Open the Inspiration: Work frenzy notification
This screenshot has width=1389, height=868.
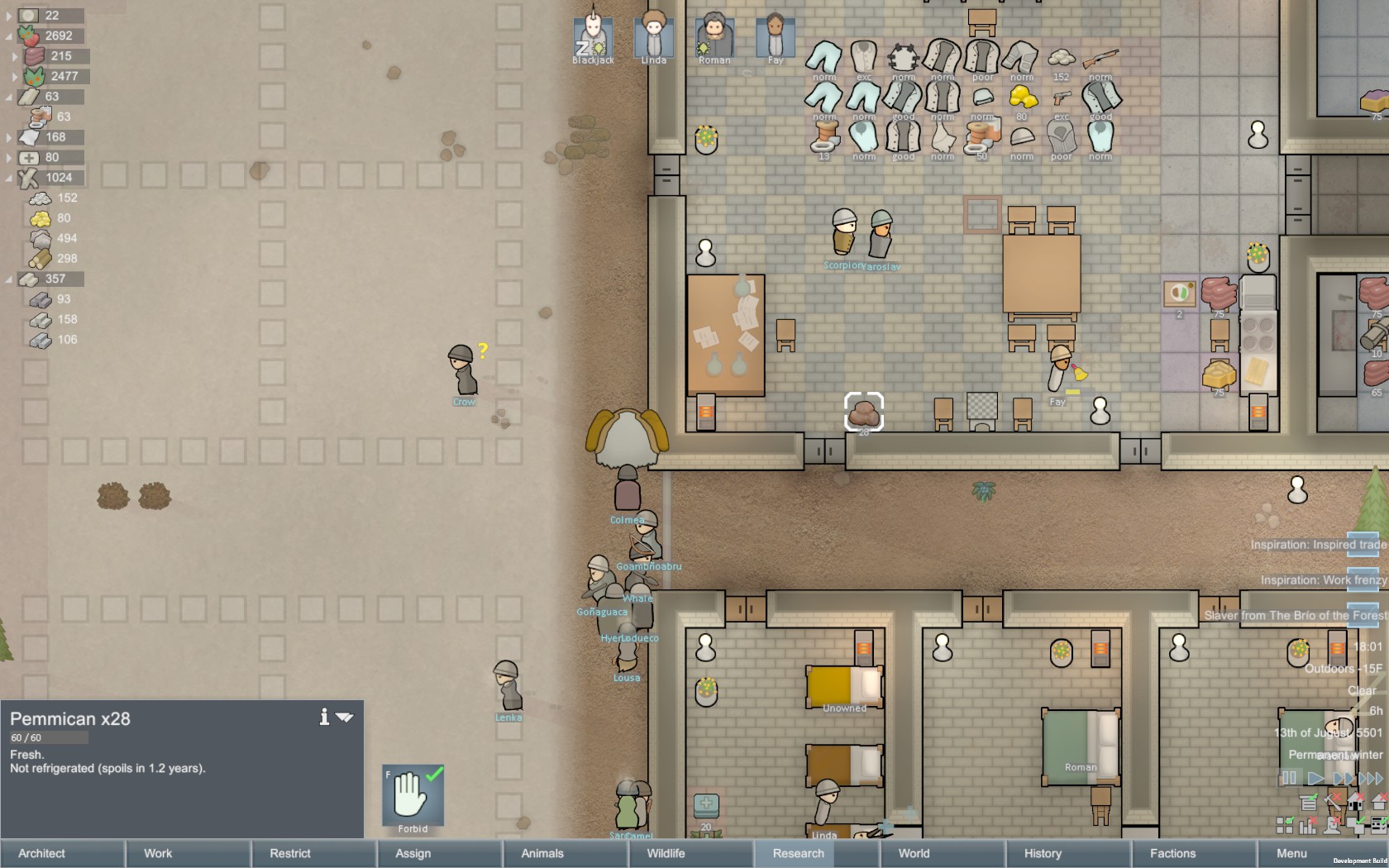pyautogui.click(x=1323, y=580)
